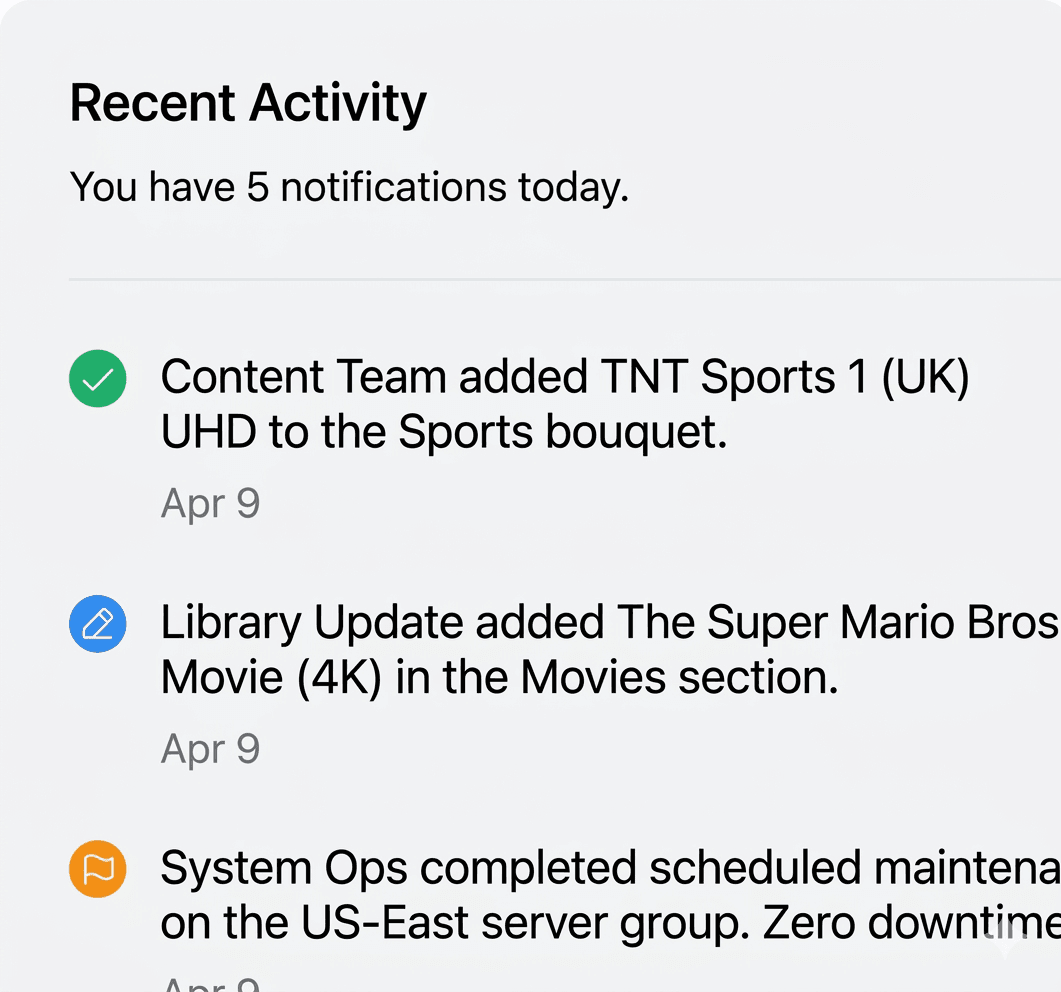Open the Super Mario Bros Movie notification
Image resolution: width=1061 pixels, height=992 pixels.
(x=600, y=650)
